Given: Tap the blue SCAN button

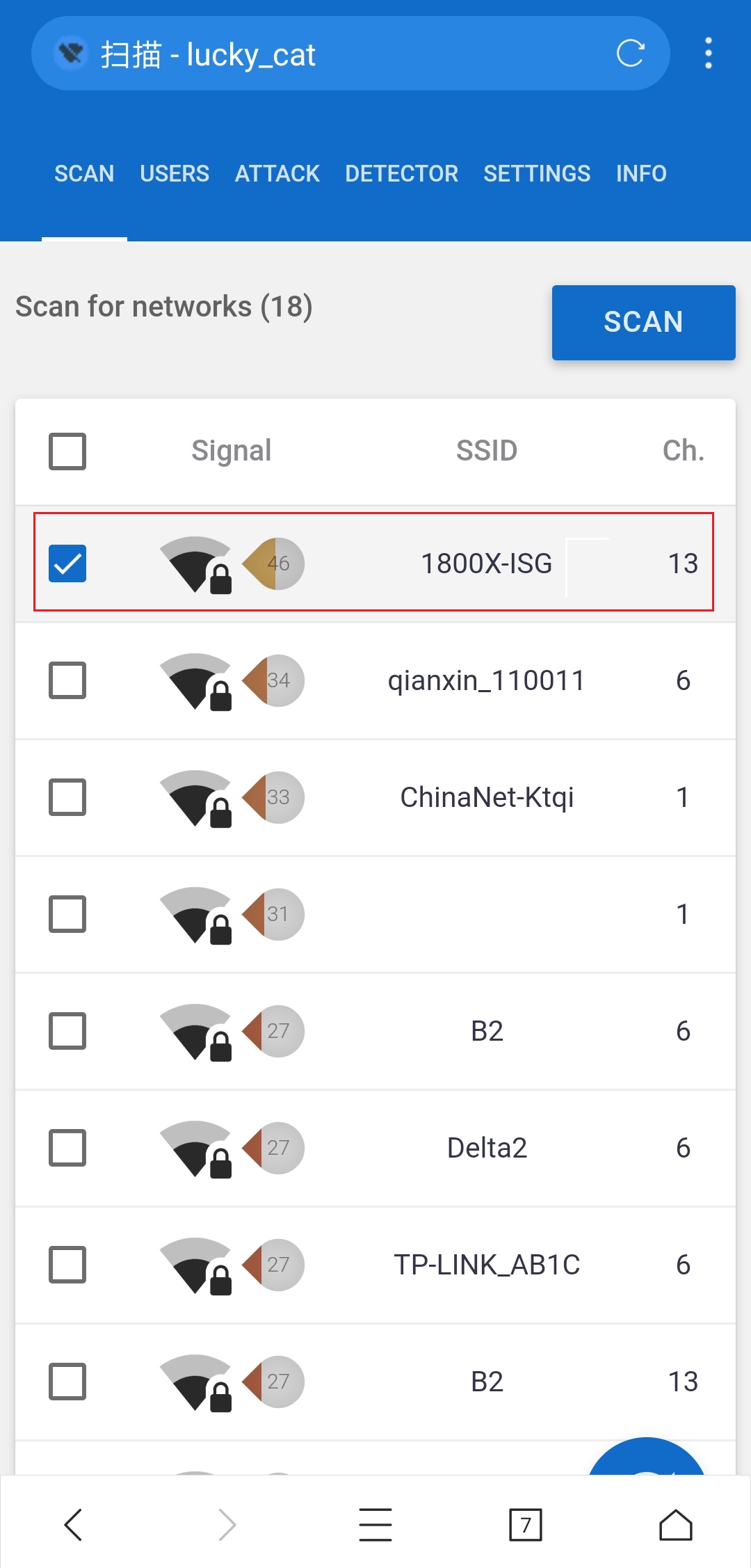Looking at the screenshot, I should pyautogui.click(x=643, y=322).
